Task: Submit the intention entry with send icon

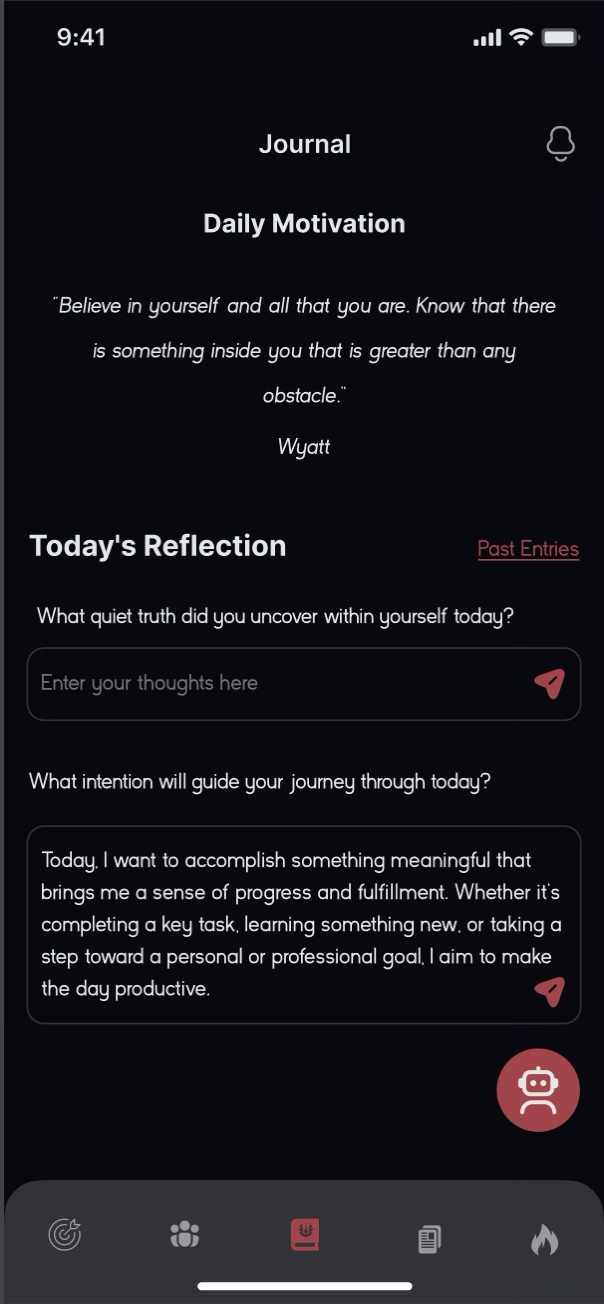Action: (549, 991)
